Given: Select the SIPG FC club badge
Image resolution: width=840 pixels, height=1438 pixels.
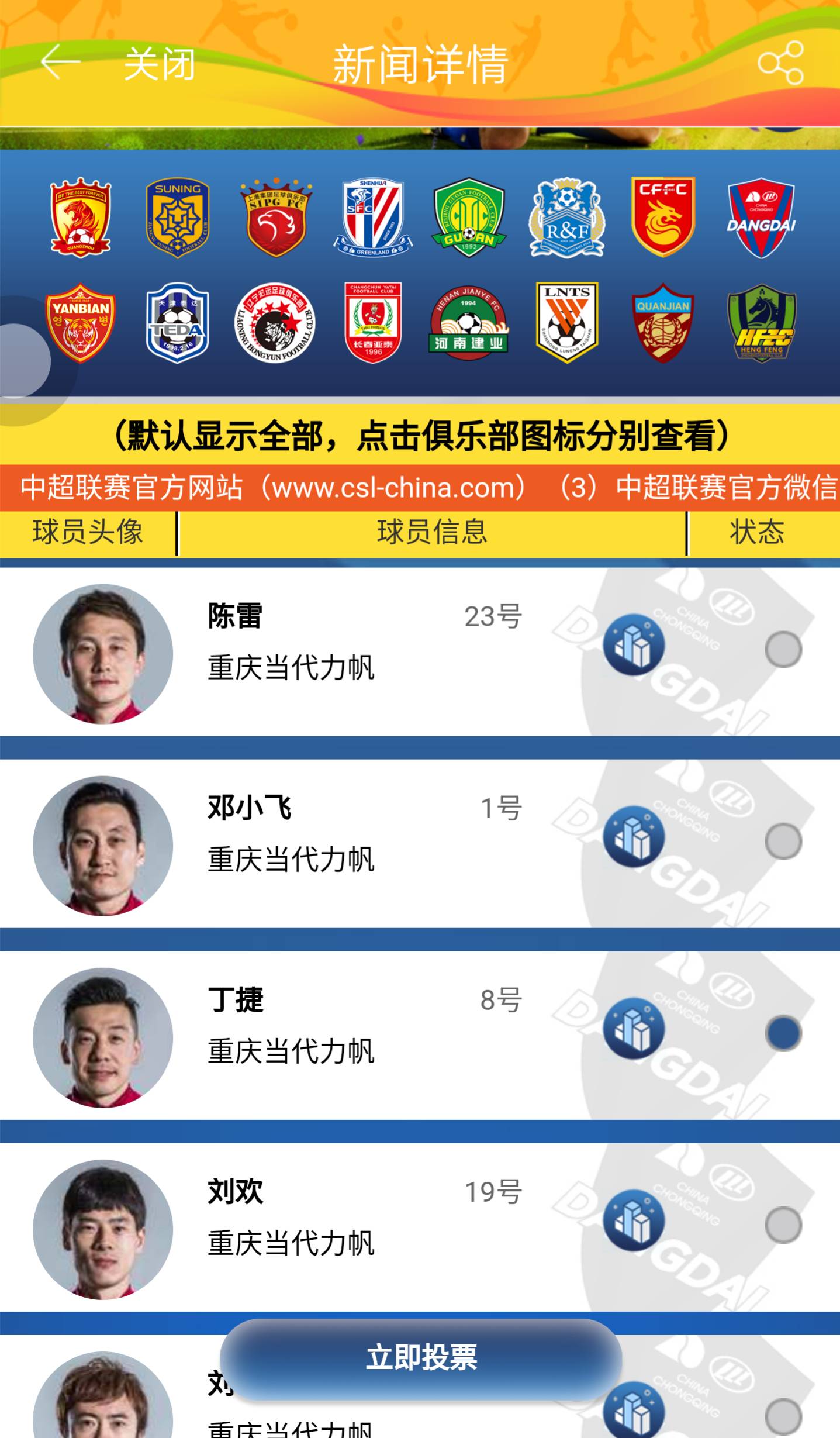Looking at the screenshot, I should (x=276, y=218).
